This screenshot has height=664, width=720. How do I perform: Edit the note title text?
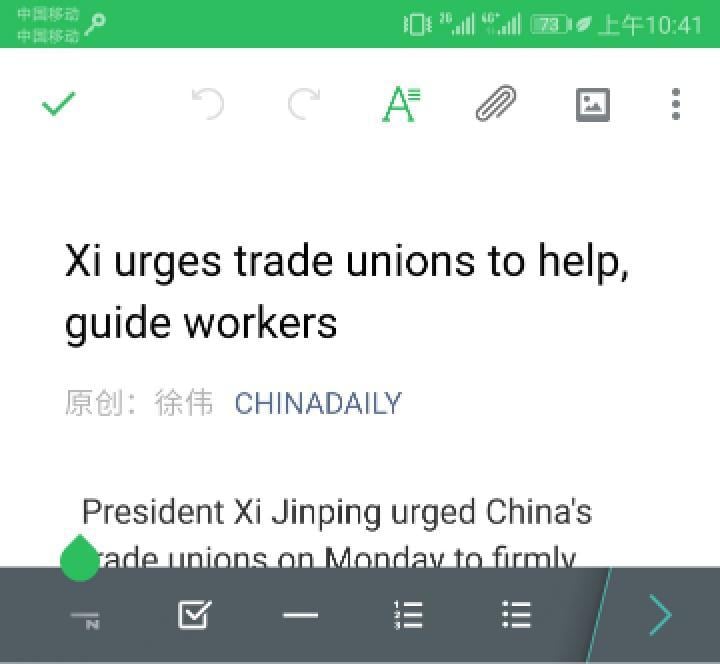[x=346, y=291]
